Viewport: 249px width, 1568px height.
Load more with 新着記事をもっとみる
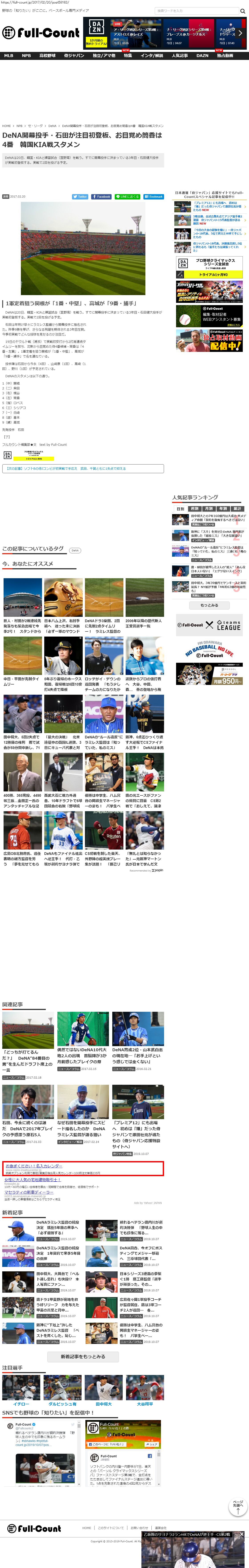click(83, 1356)
